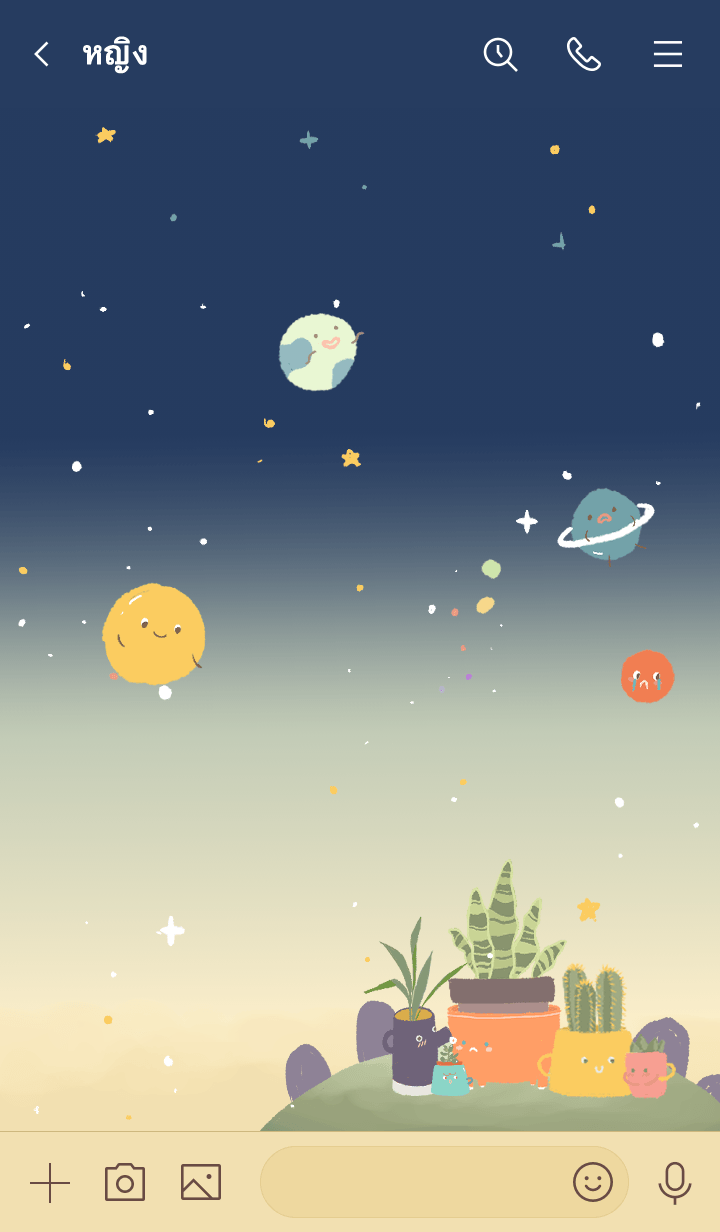This screenshot has height=1232, width=720.
Task: Pick an image from the gallery
Action: coord(201,1182)
